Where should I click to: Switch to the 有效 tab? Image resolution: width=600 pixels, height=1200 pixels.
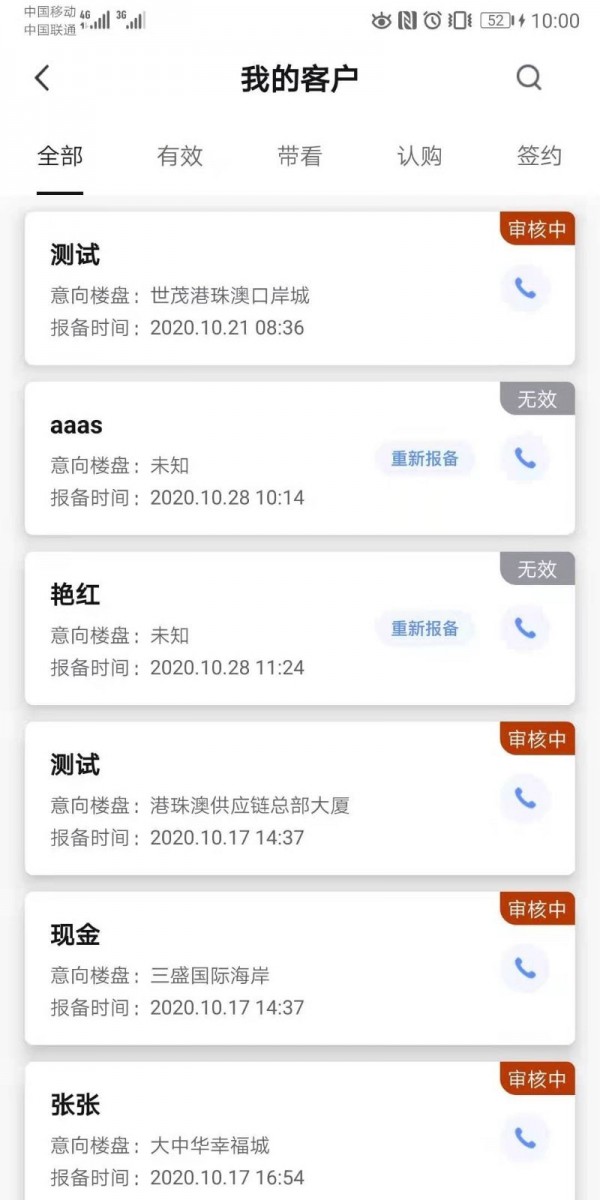point(180,156)
